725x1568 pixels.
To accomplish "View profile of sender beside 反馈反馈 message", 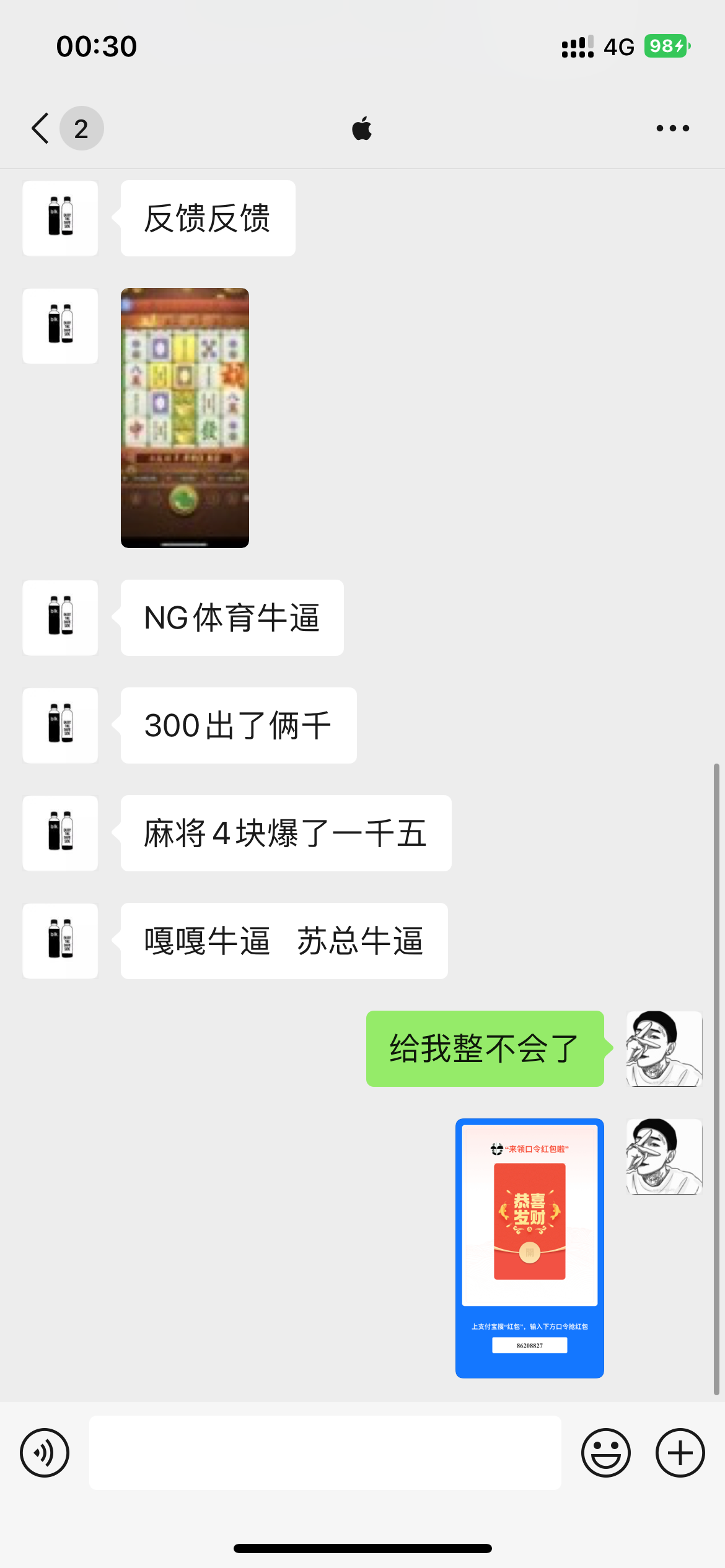I will (60, 218).
